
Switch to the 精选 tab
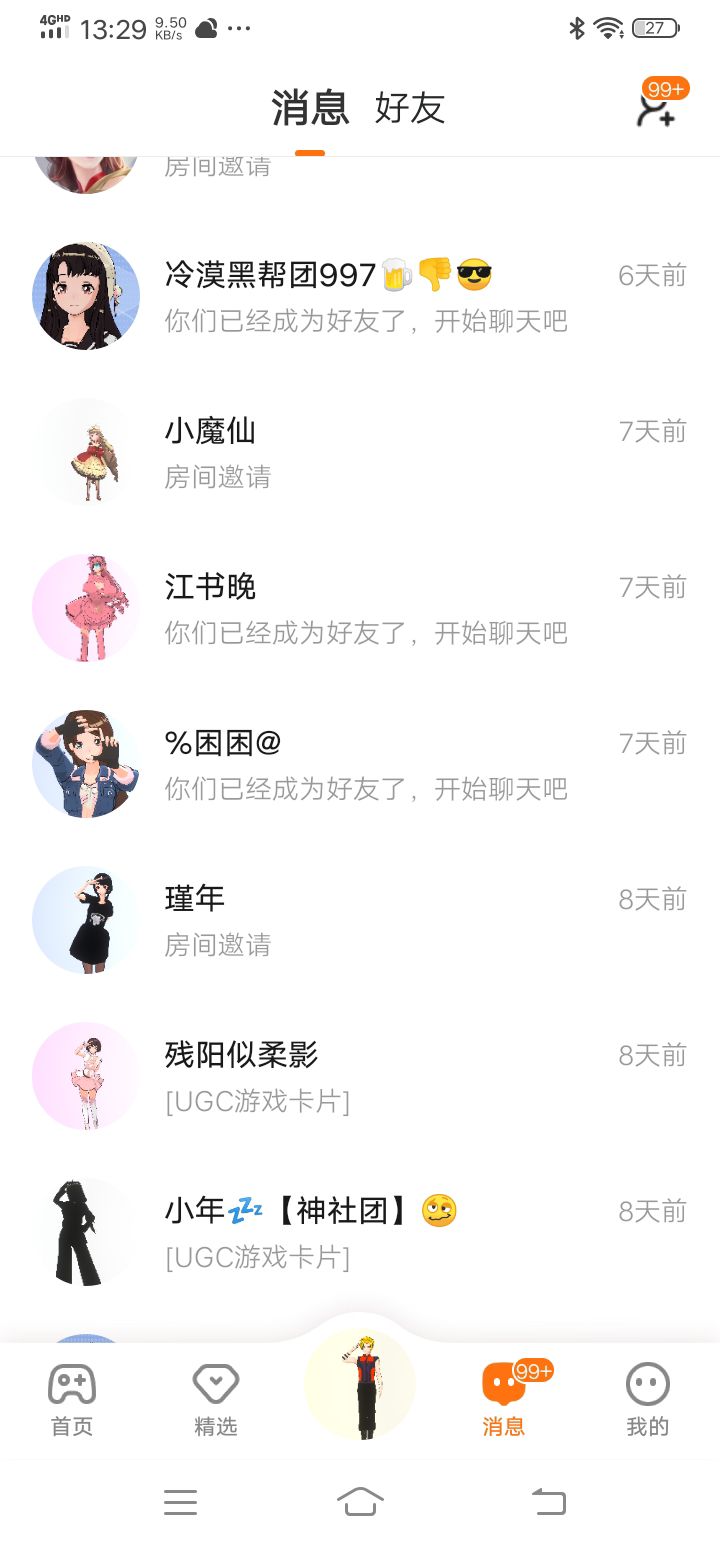click(216, 1399)
